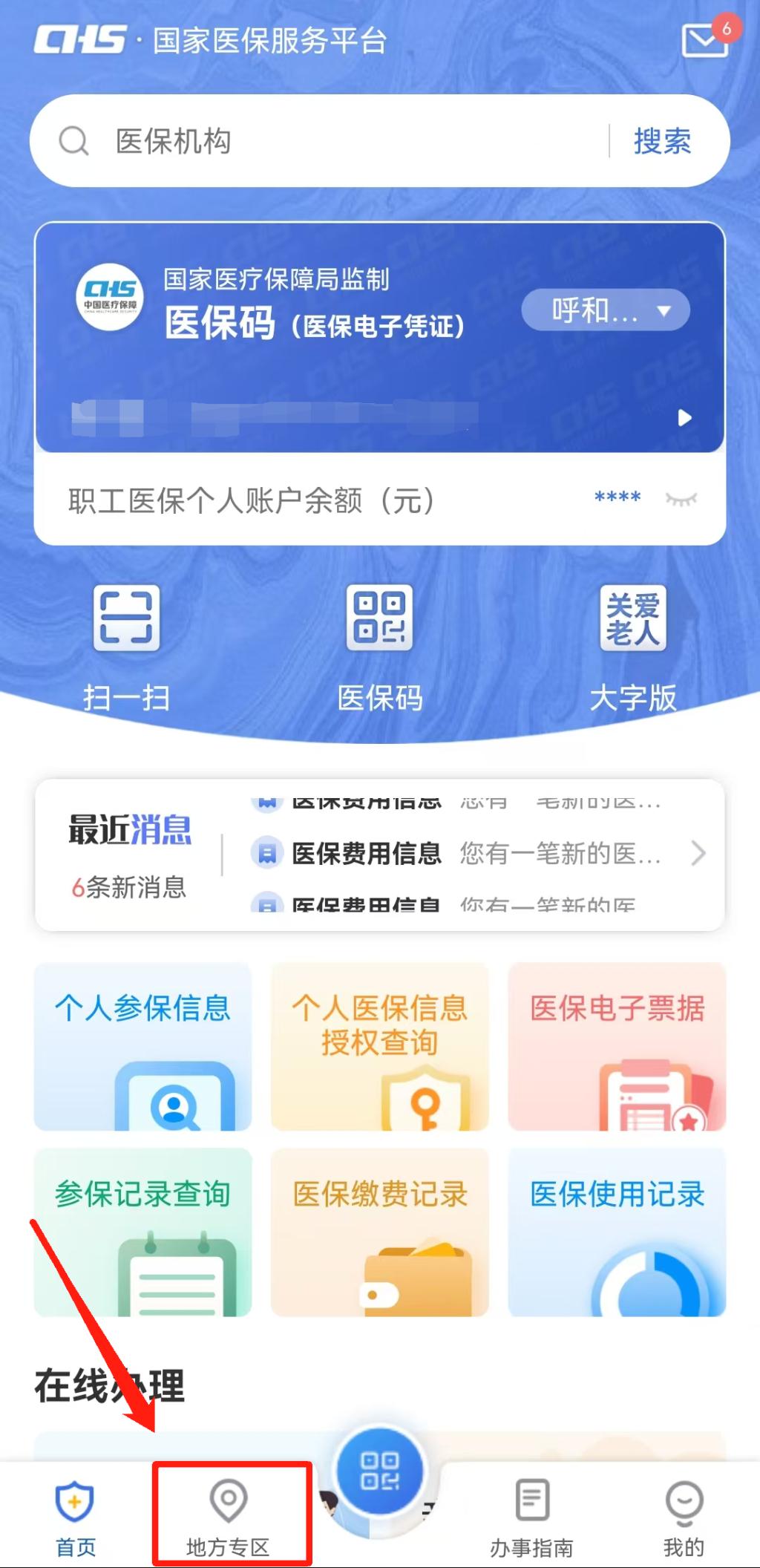Open 参保记录查询
This screenshot has width=760, height=1568.
click(142, 1232)
